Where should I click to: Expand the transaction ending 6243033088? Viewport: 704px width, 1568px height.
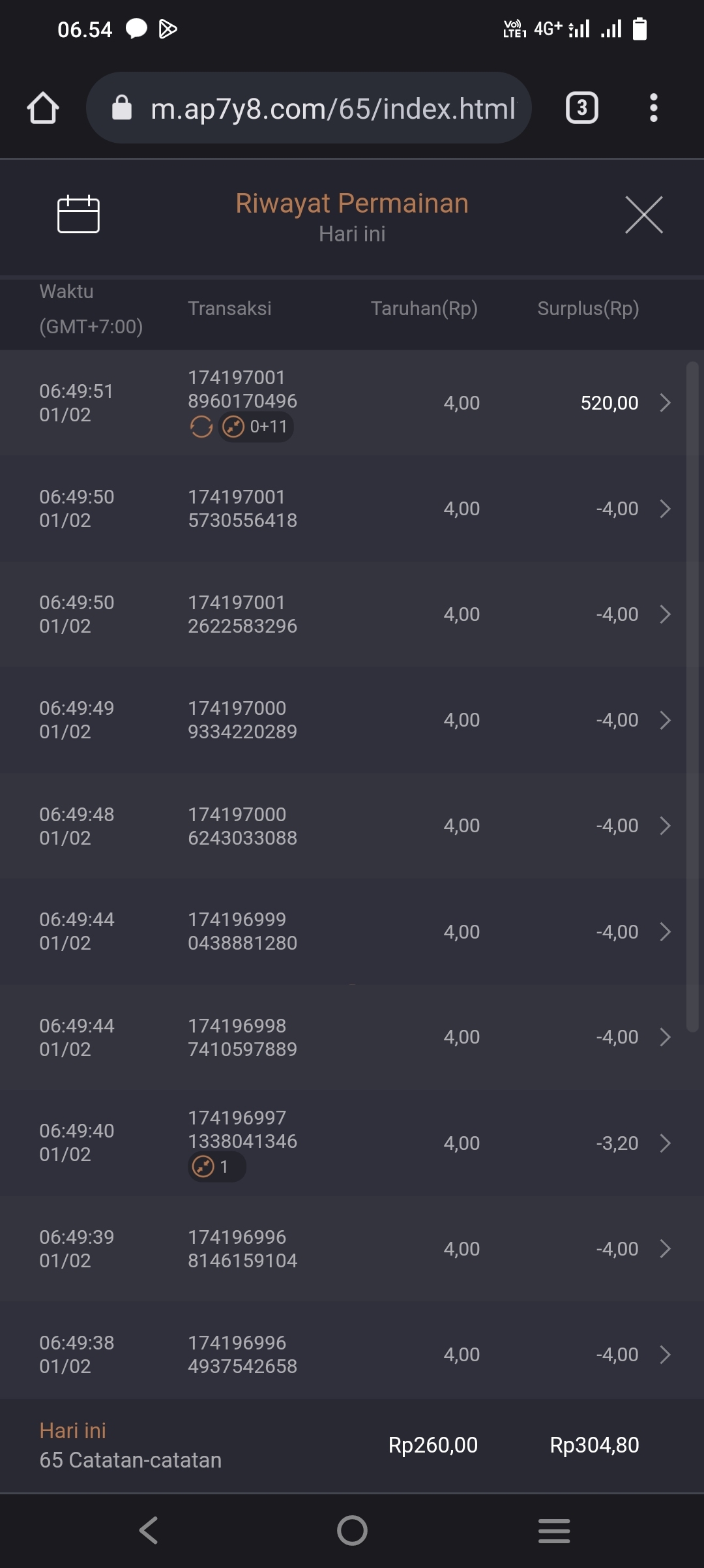[x=664, y=826]
